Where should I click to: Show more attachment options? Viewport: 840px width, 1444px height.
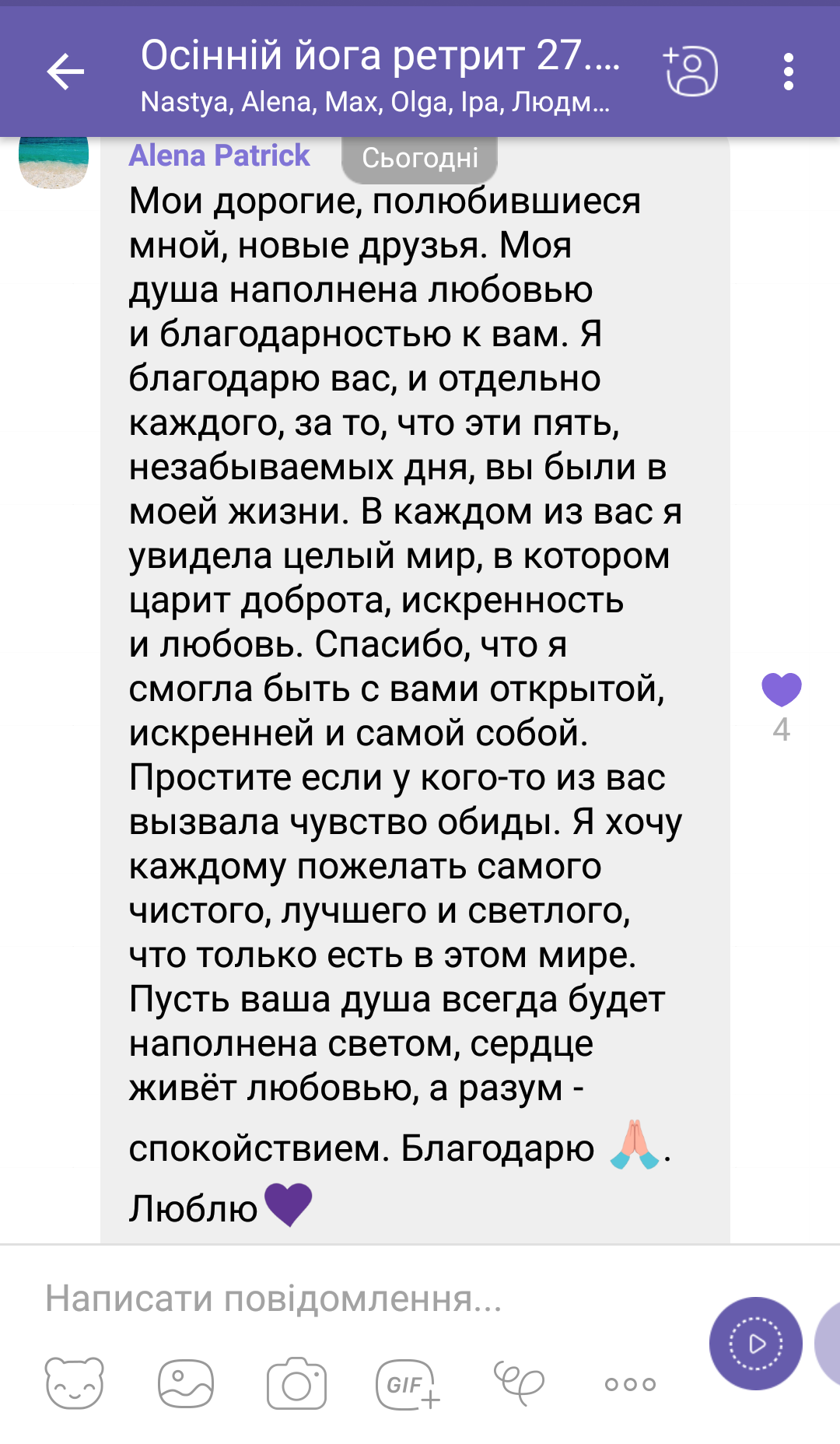(x=630, y=1384)
